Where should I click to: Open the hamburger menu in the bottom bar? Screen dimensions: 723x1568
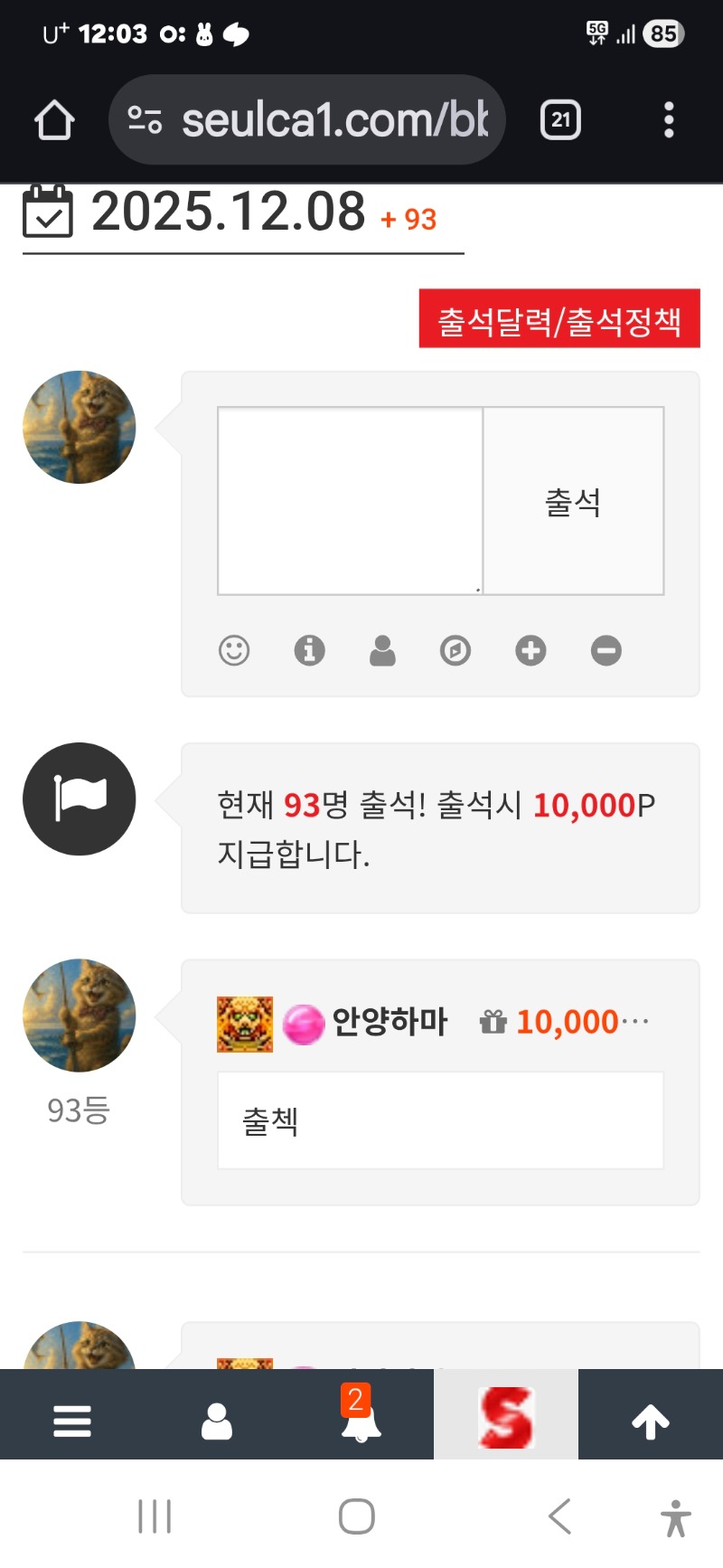[x=72, y=1421]
